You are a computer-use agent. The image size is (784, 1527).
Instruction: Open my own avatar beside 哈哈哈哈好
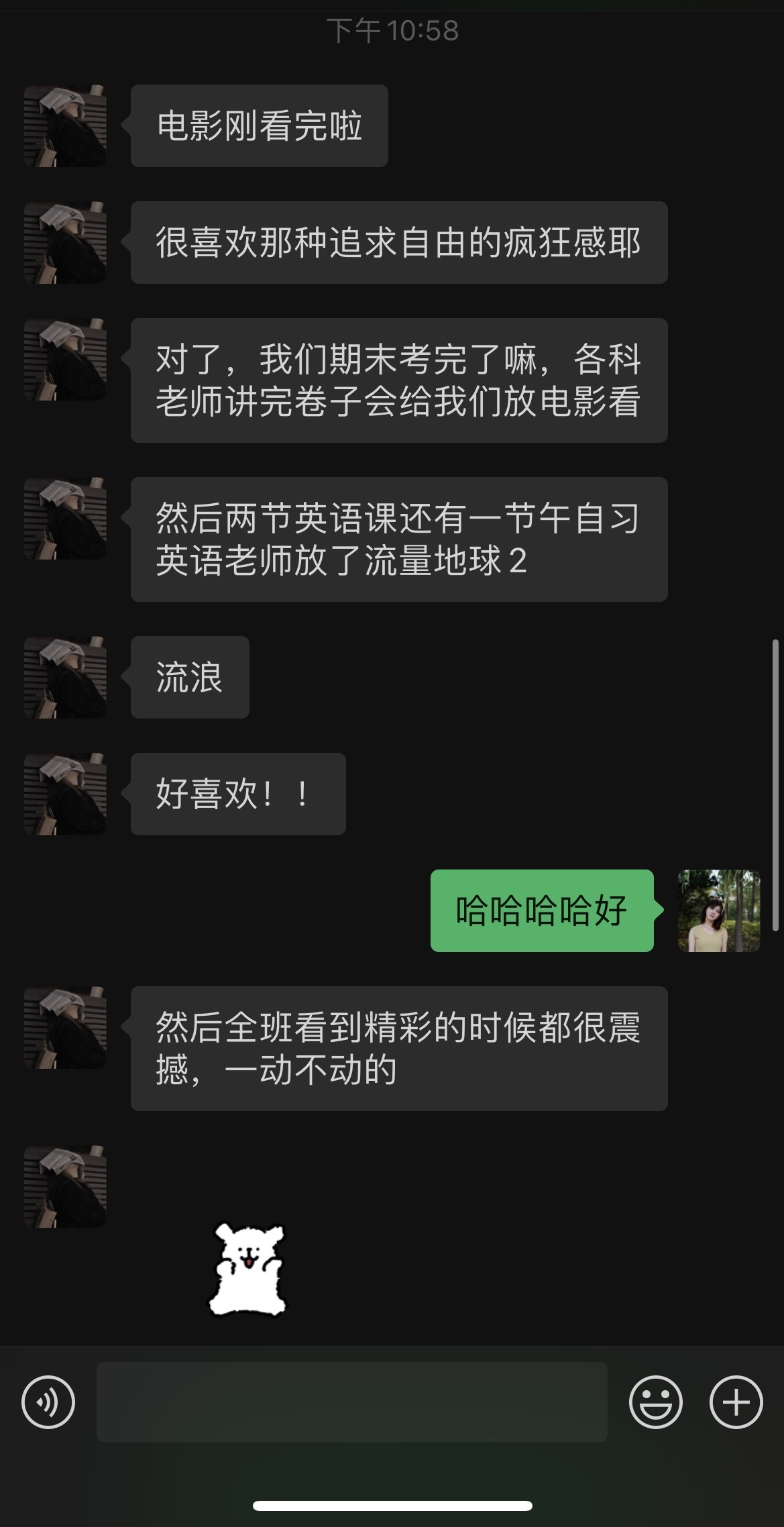point(718,910)
